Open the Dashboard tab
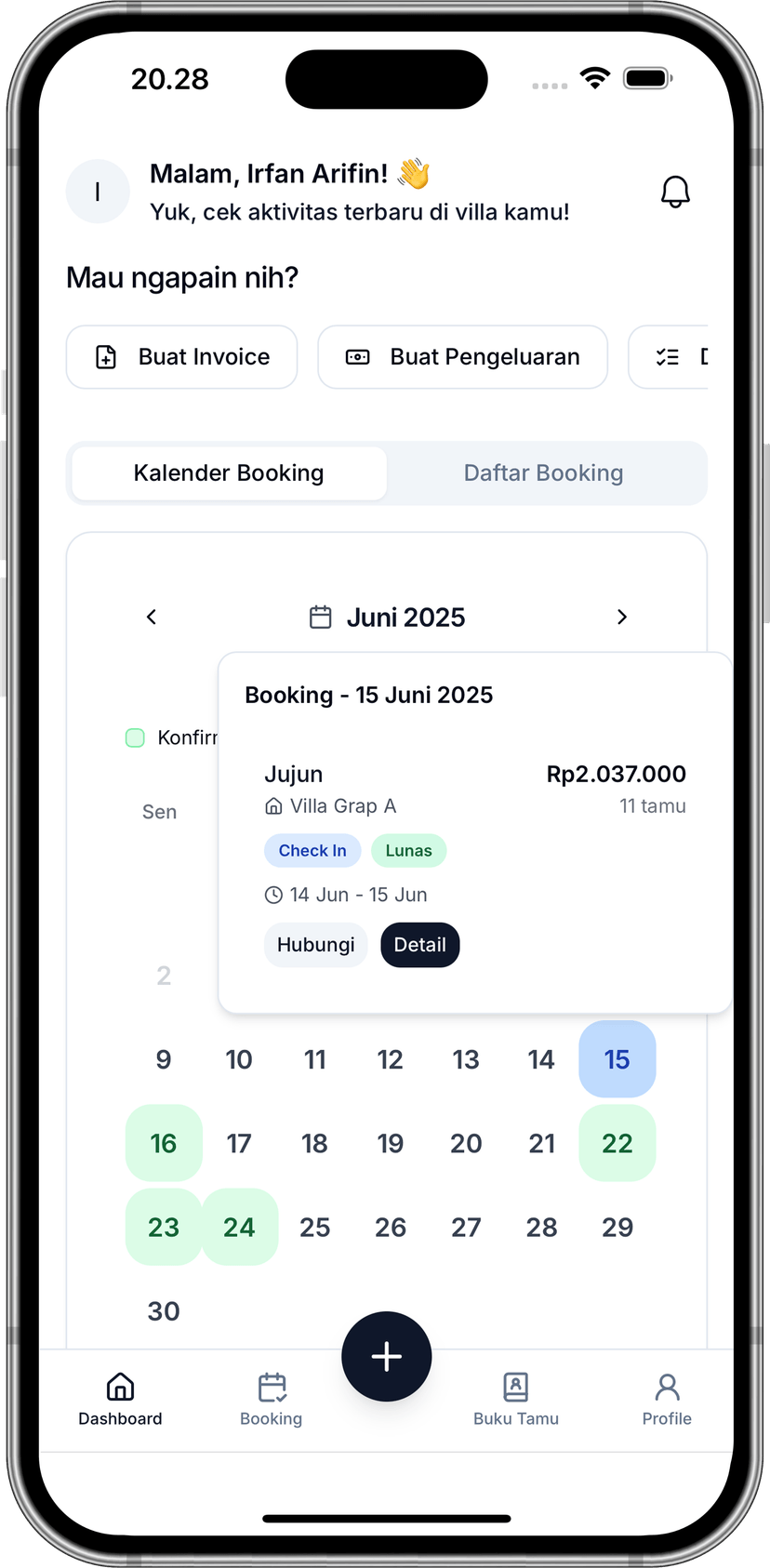The image size is (770, 1568). click(120, 1399)
